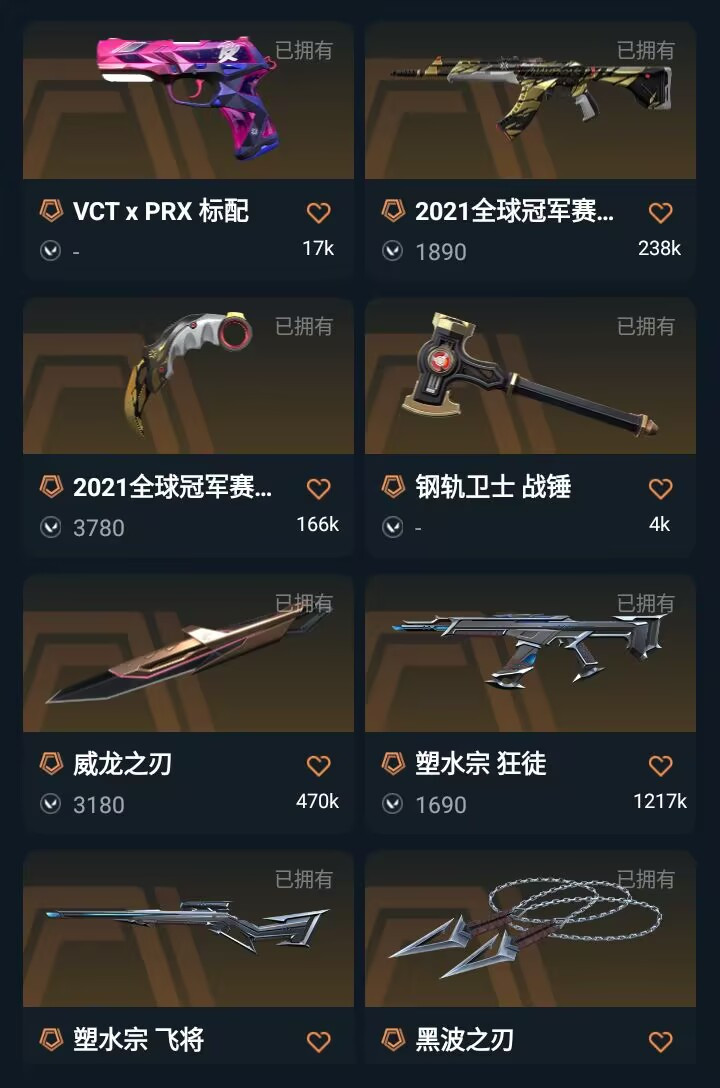Favorite the VCT x PRX 标配 skin
Viewport: 720px width, 1088px height.
point(318,212)
